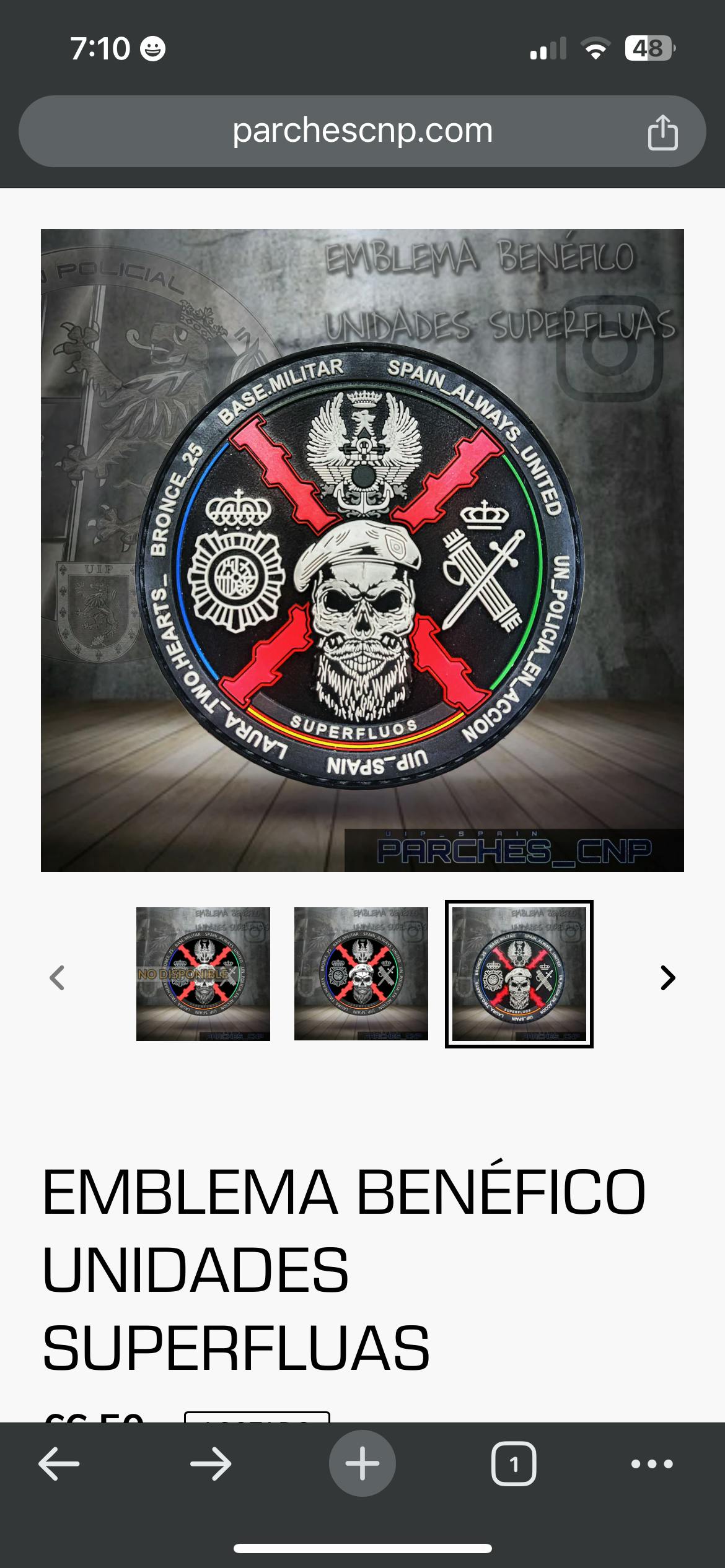The image size is (725, 1568).
Task: Open the browser's three-dot menu
Action: (652, 1464)
